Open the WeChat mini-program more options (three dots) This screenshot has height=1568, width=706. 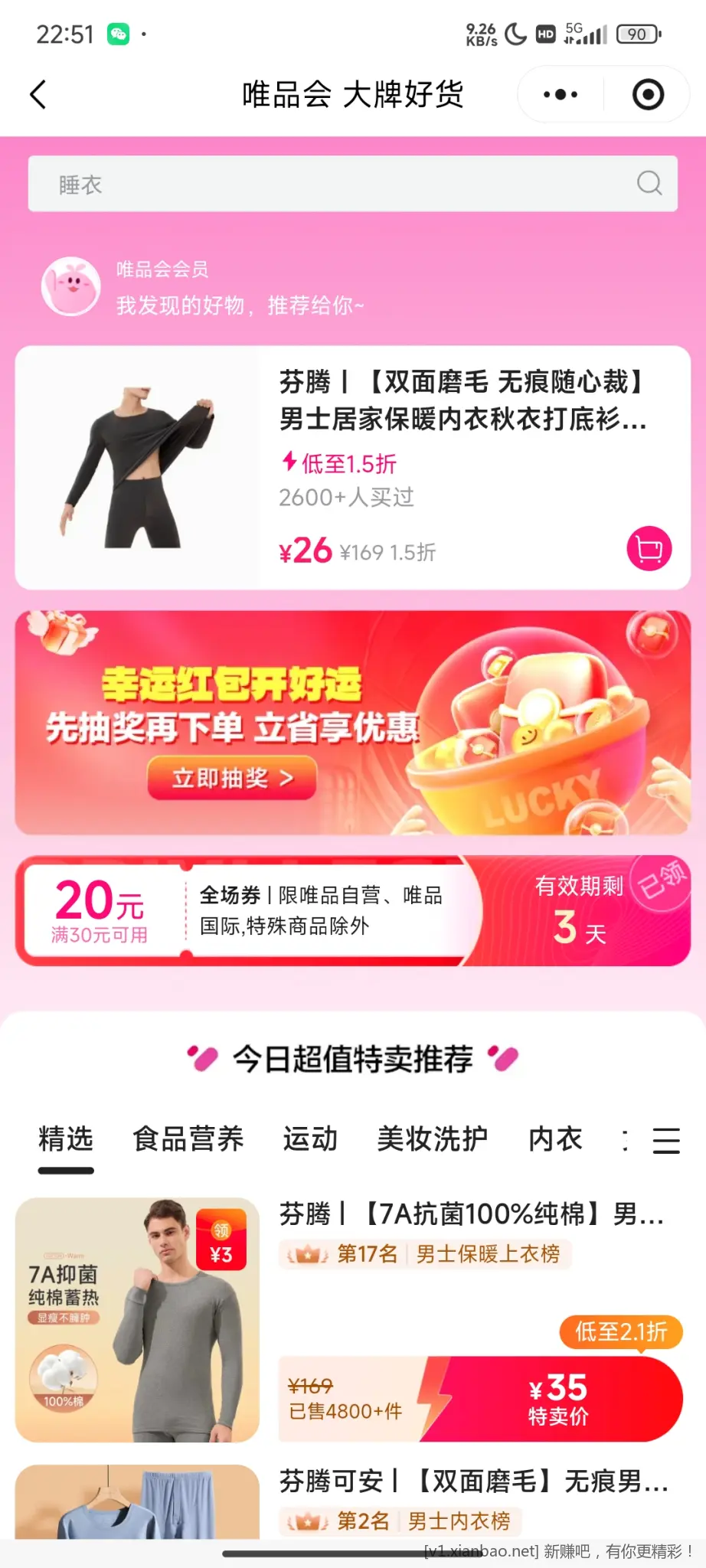558,93
